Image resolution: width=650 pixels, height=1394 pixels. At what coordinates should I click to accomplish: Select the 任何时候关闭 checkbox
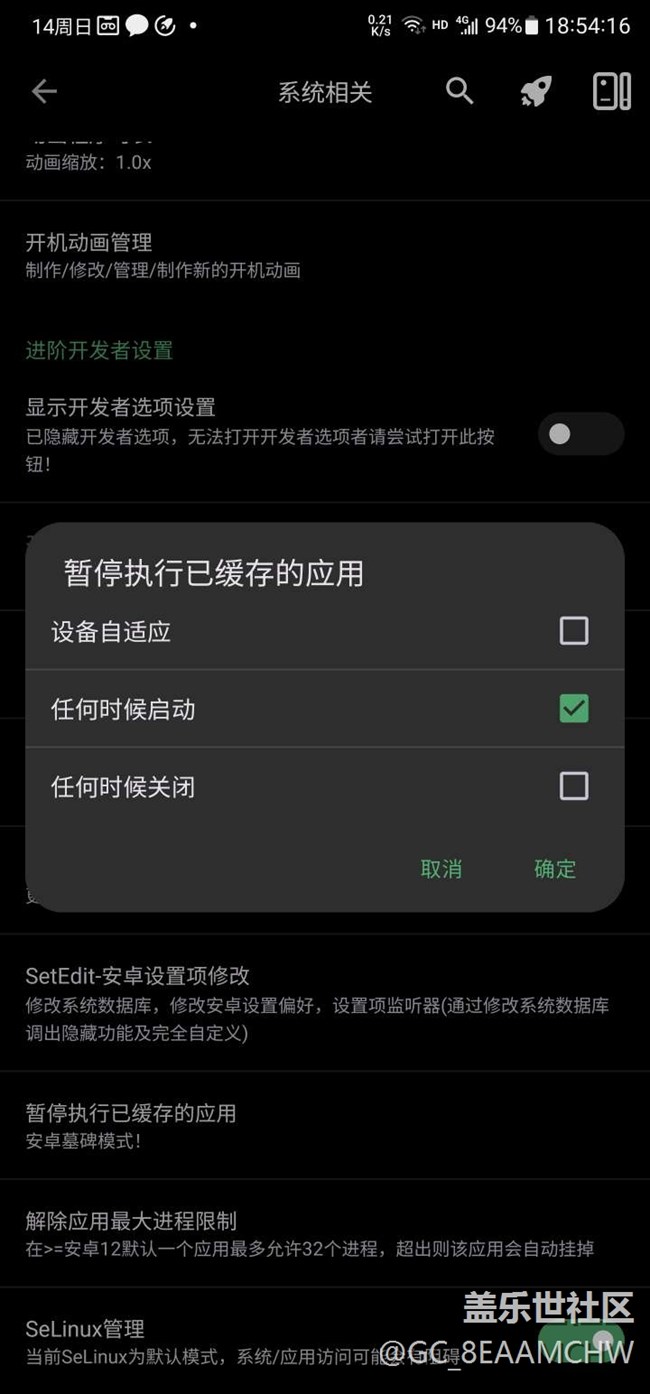point(573,786)
